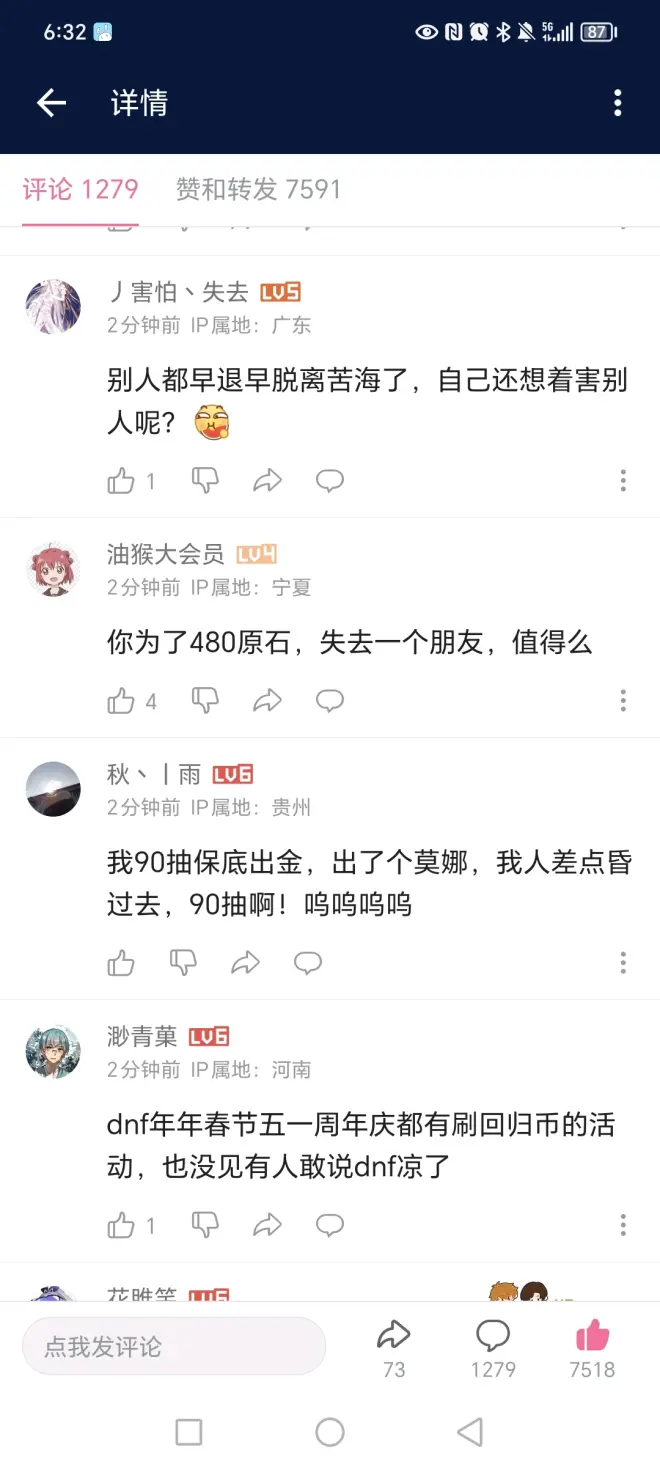
Task: Reply to the comment by 丿害怕丶失去
Action: (330, 481)
